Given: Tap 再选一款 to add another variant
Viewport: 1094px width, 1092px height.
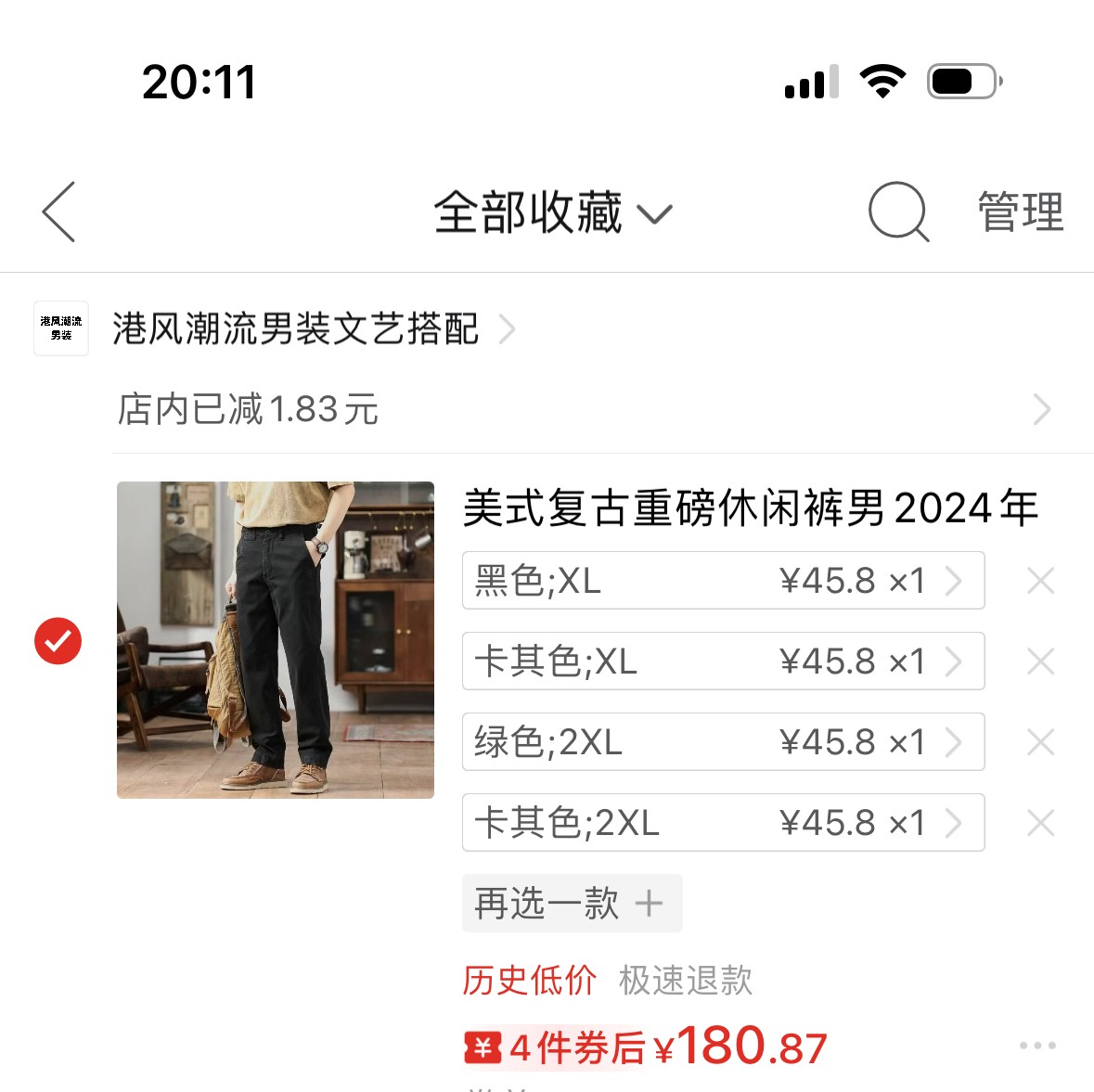Looking at the screenshot, I should 572,903.
